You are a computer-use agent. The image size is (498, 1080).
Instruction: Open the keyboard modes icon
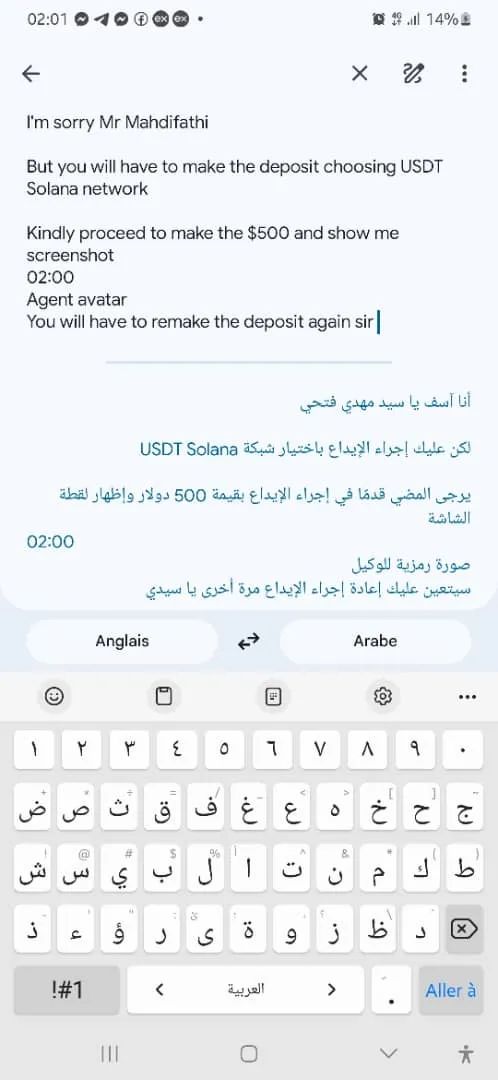click(273, 696)
